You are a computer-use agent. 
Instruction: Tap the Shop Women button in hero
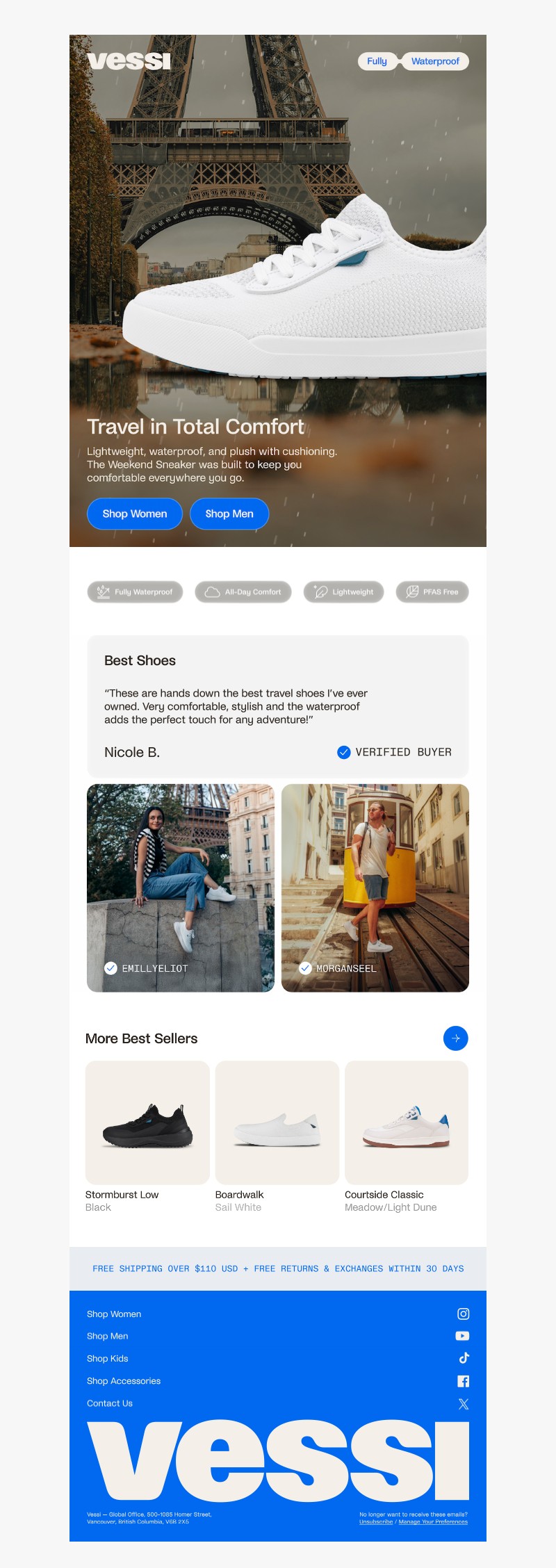[x=134, y=514]
